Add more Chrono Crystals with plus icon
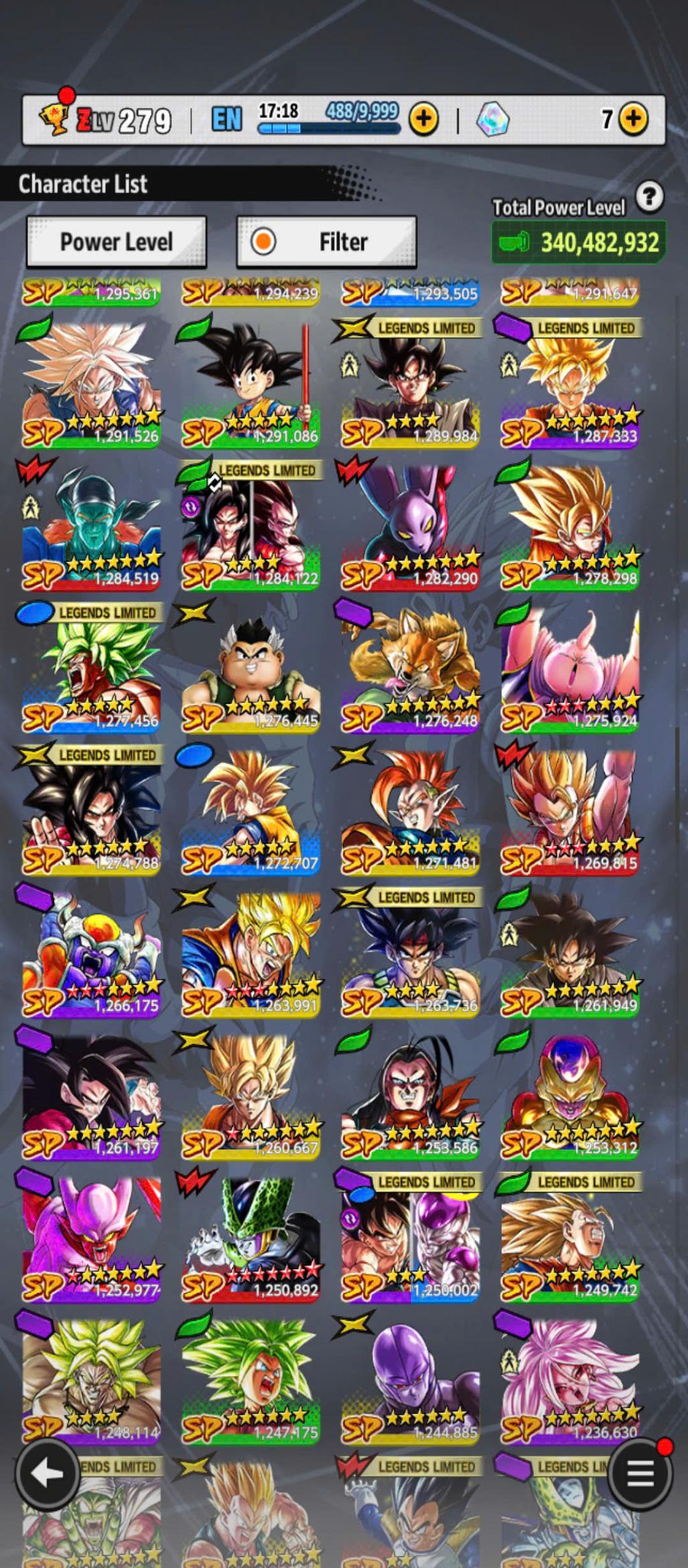688x1568 pixels. click(x=633, y=119)
